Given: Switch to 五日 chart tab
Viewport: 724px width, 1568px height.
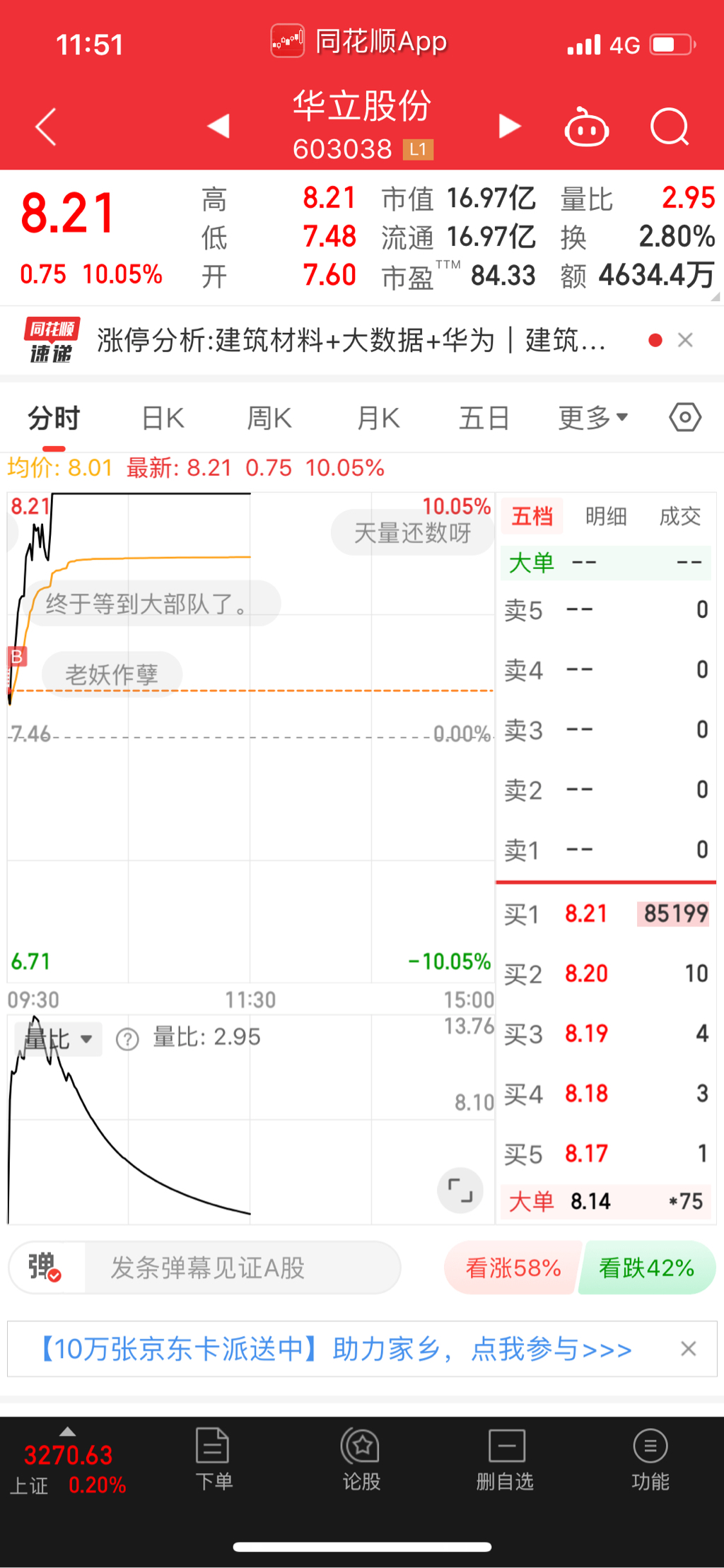Looking at the screenshot, I should coord(484,419).
